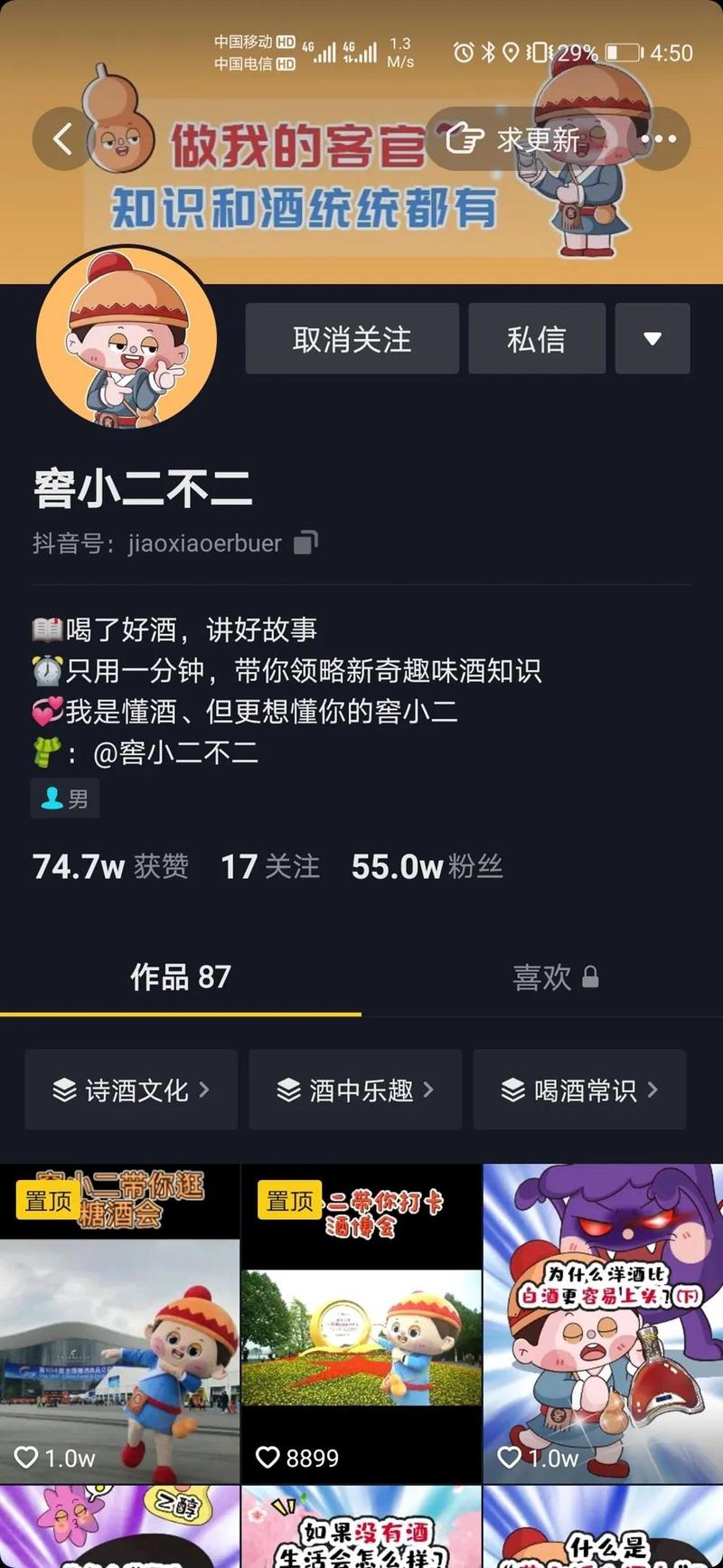This screenshot has height=1568, width=723.
Task: View the 17 关注 following list
Action: coord(269,866)
